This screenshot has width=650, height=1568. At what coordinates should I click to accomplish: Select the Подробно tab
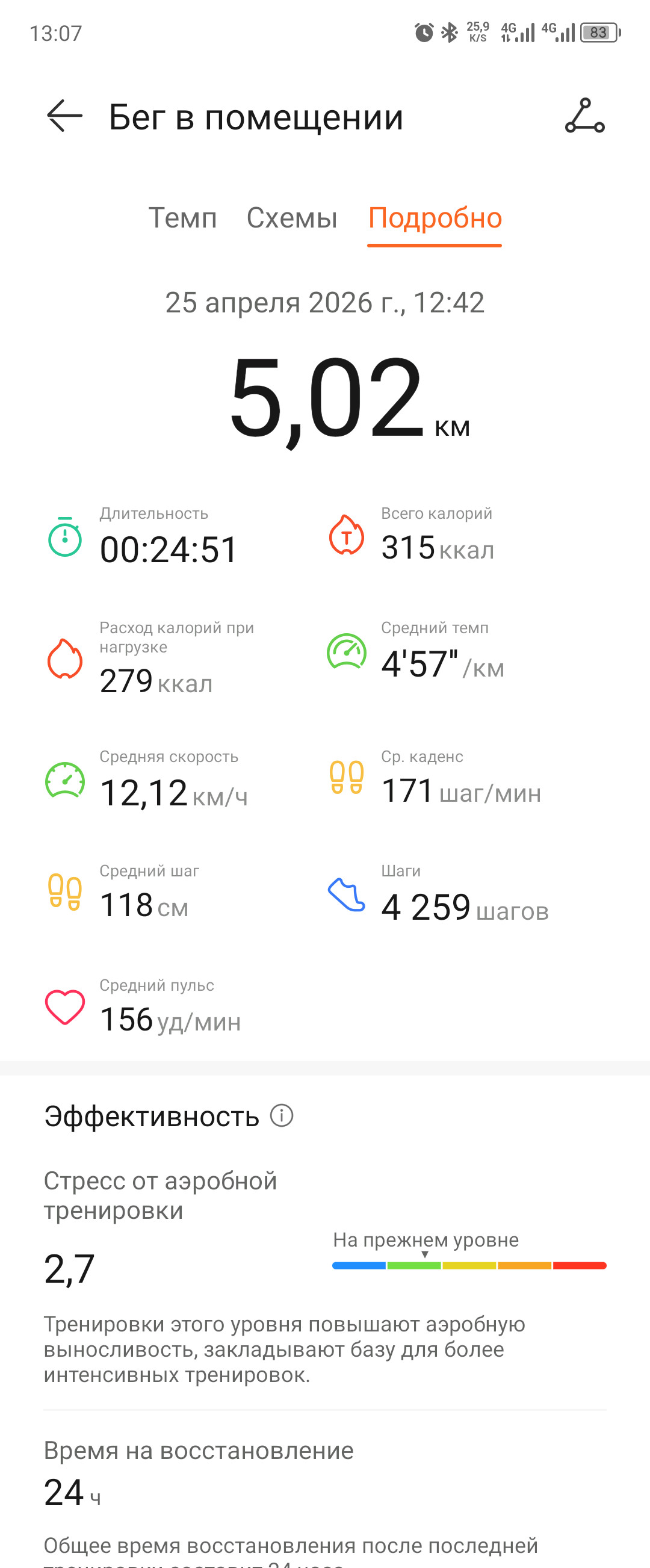[435, 218]
